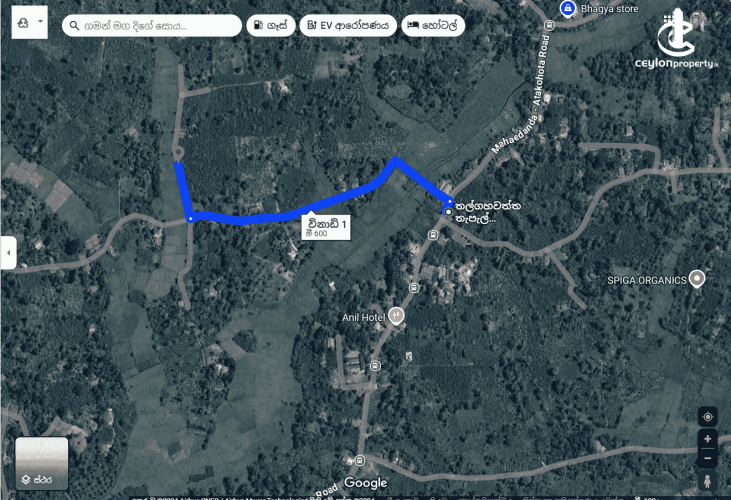Select the Gas stations chip

coord(270,25)
